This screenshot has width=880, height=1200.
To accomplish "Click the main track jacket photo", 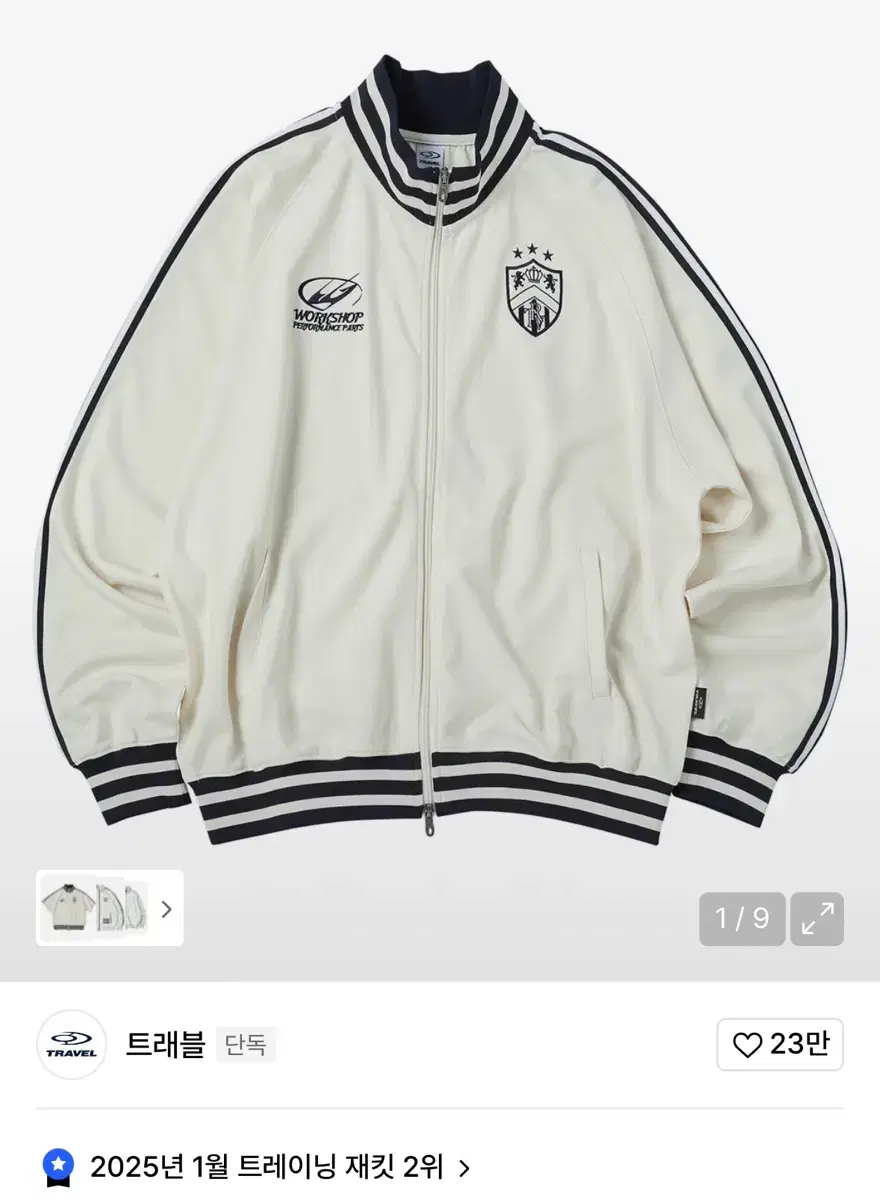I will click(x=440, y=450).
